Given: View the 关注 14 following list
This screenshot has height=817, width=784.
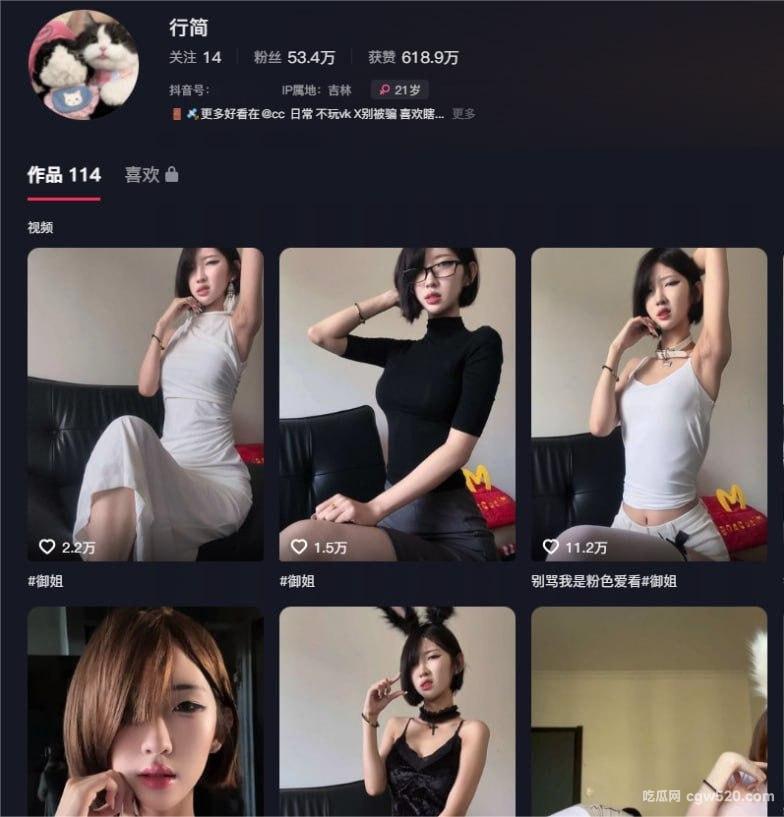Looking at the screenshot, I should click(195, 58).
